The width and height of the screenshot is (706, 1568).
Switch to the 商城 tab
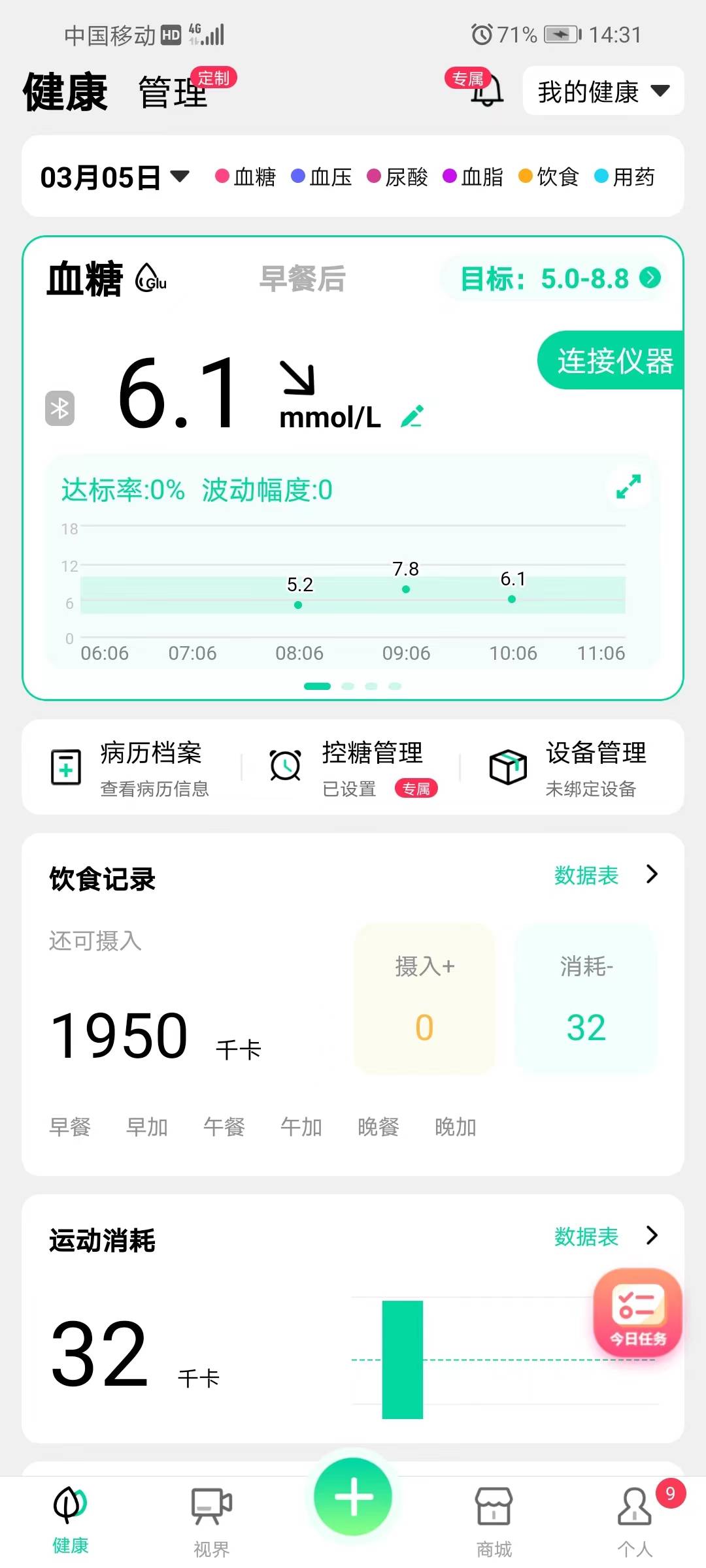coord(494,1519)
